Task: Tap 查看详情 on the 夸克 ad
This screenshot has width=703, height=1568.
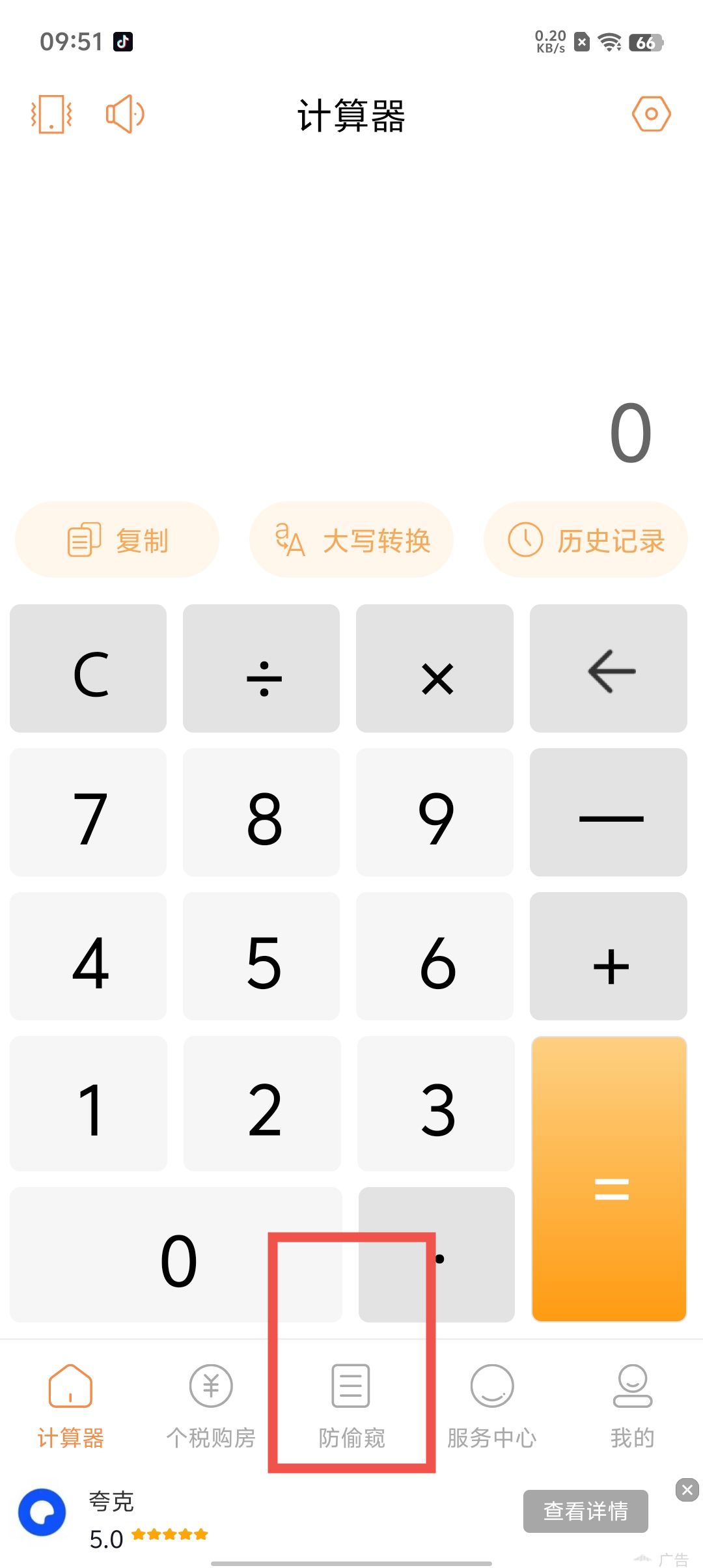Action: pyautogui.click(x=586, y=1511)
